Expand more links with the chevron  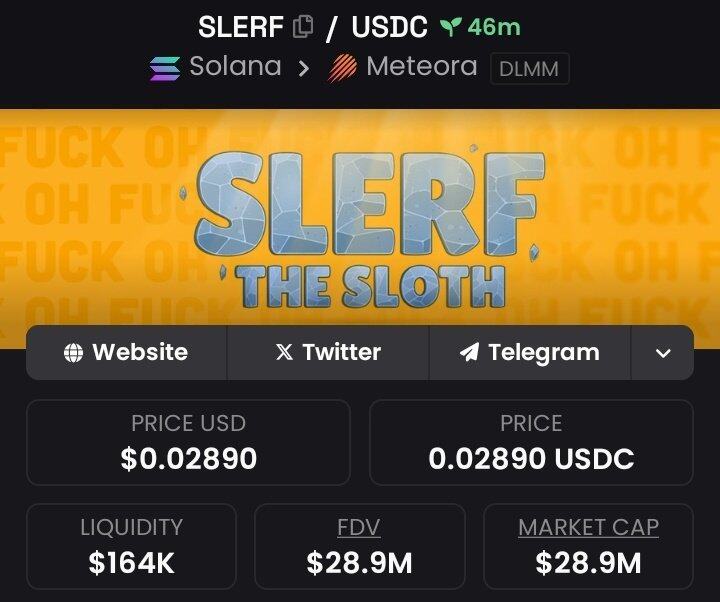point(662,353)
